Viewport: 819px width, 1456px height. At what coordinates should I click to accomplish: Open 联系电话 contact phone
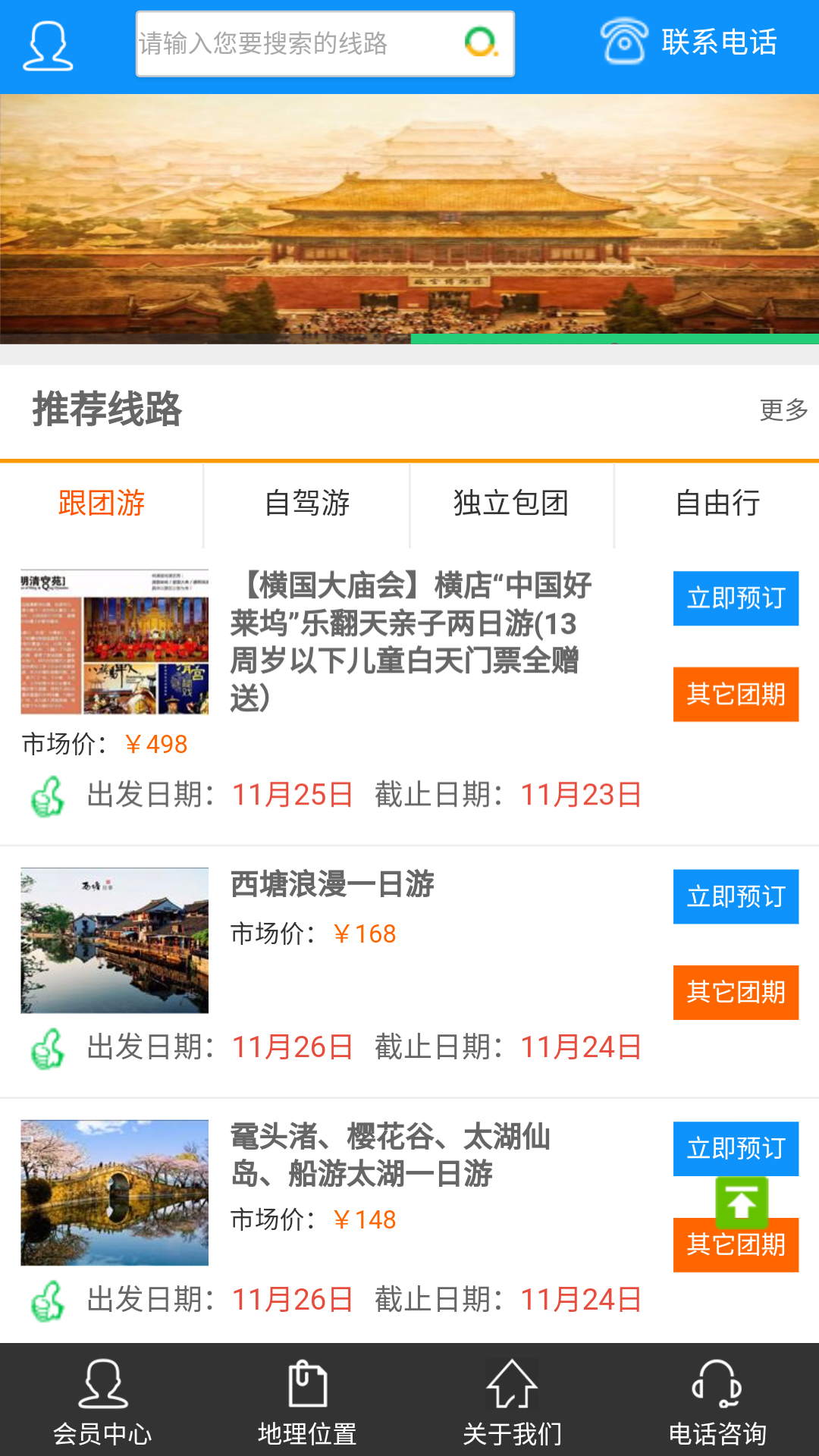pyautogui.click(x=689, y=42)
